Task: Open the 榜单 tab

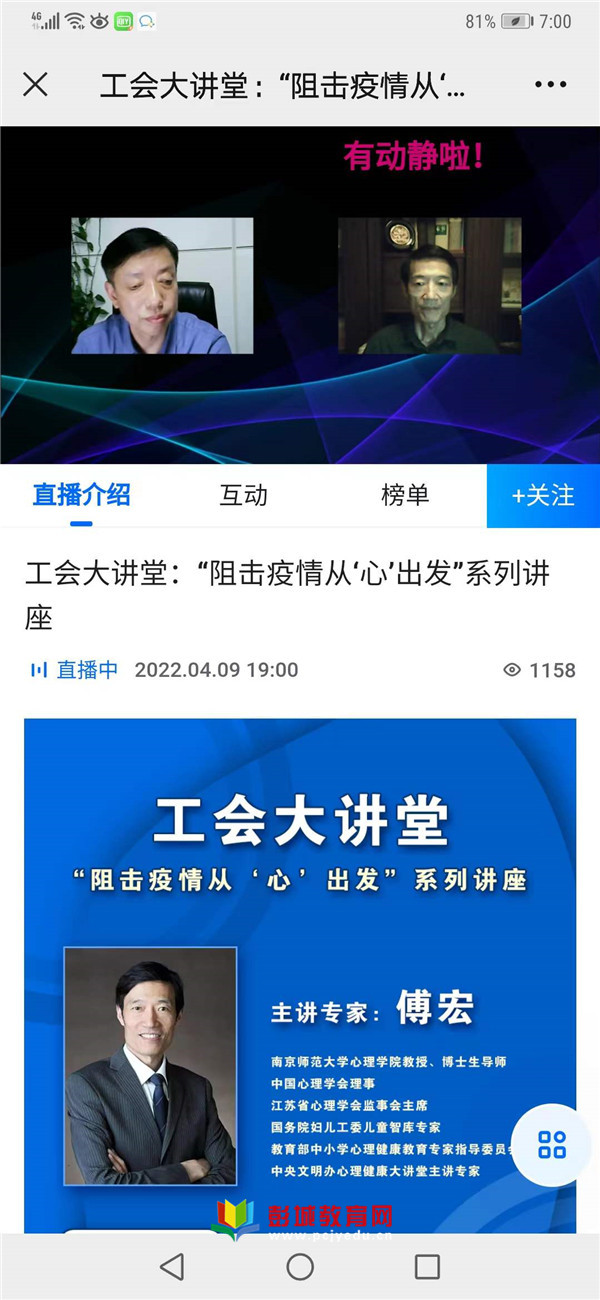Action: tap(405, 495)
